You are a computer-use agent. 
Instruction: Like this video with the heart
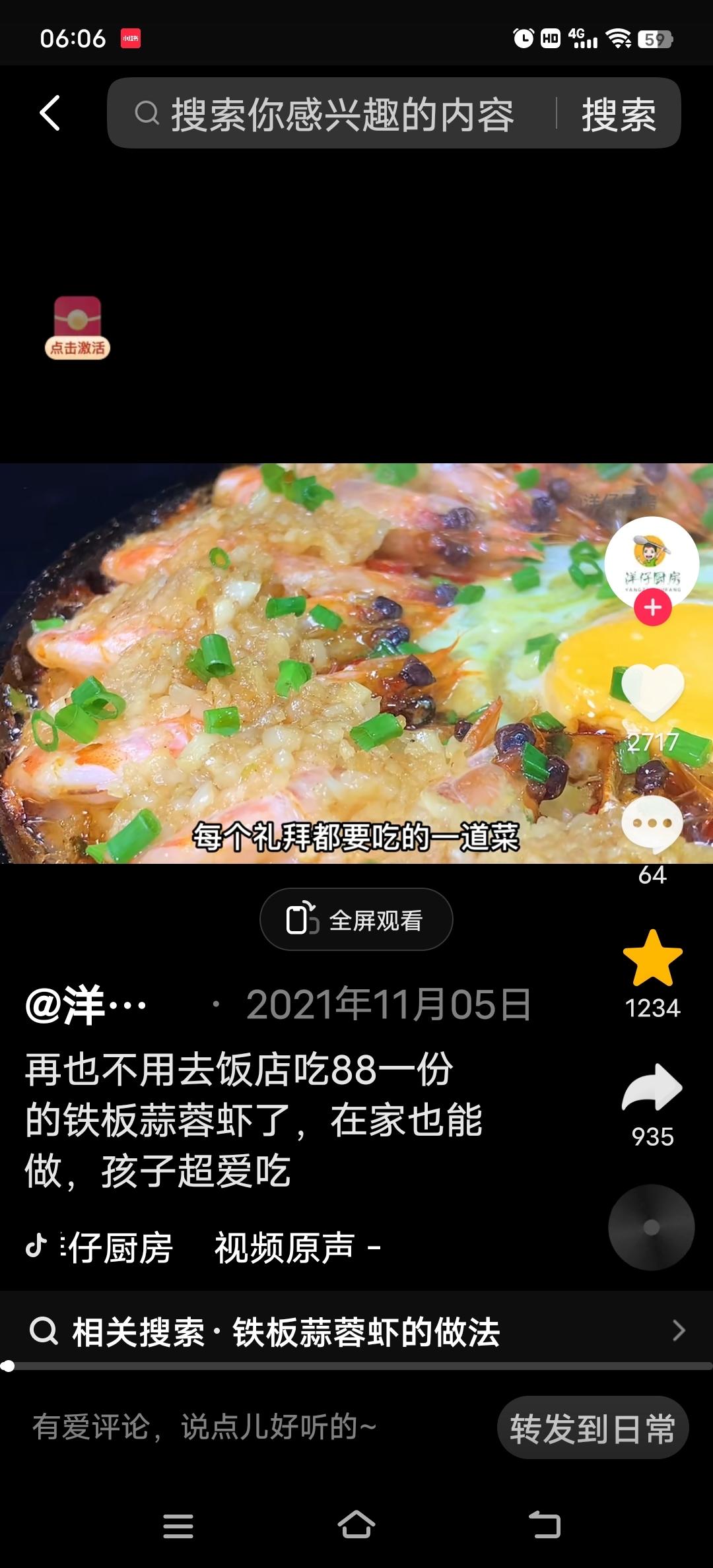click(x=652, y=693)
